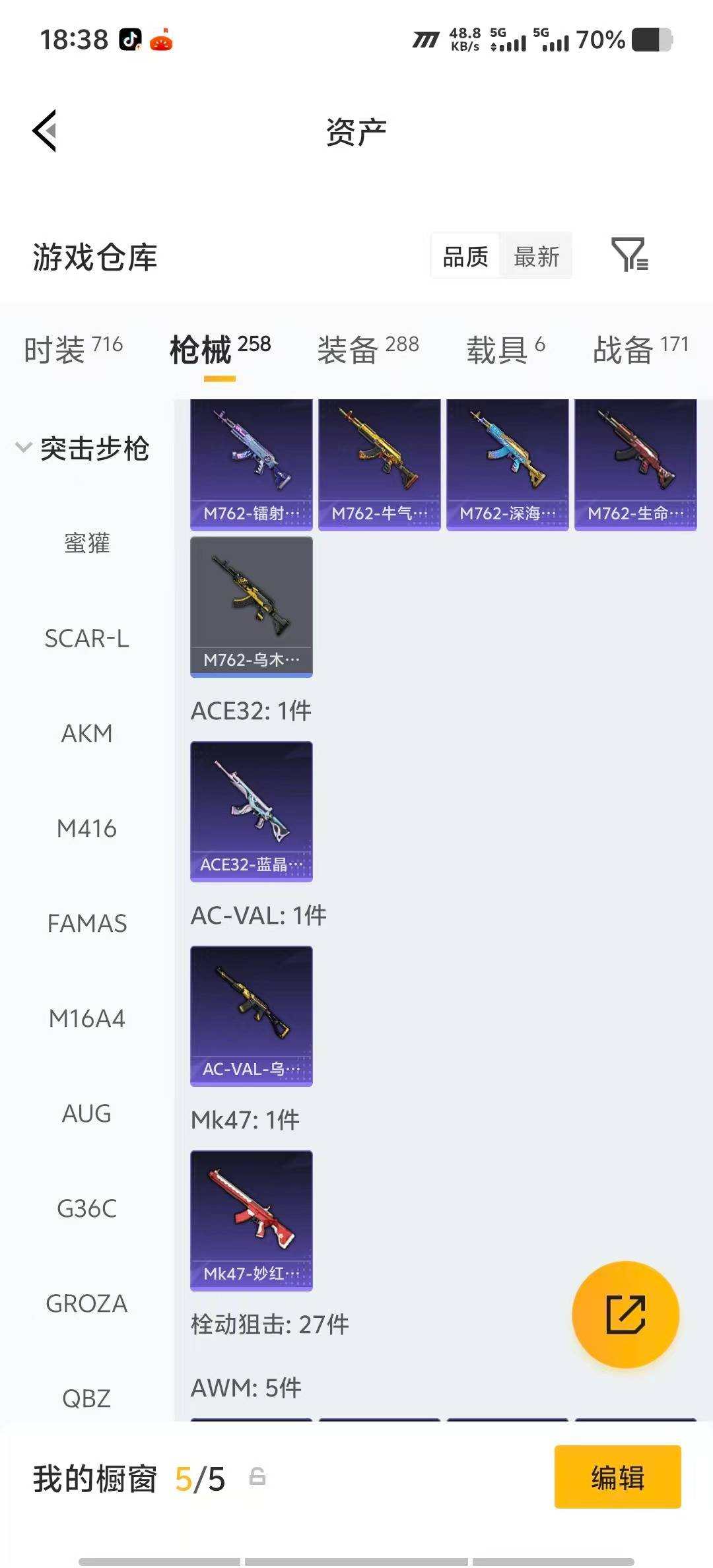Switch sorting to 最新
Viewport: 713px width, 1568px height.
(538, 256)
